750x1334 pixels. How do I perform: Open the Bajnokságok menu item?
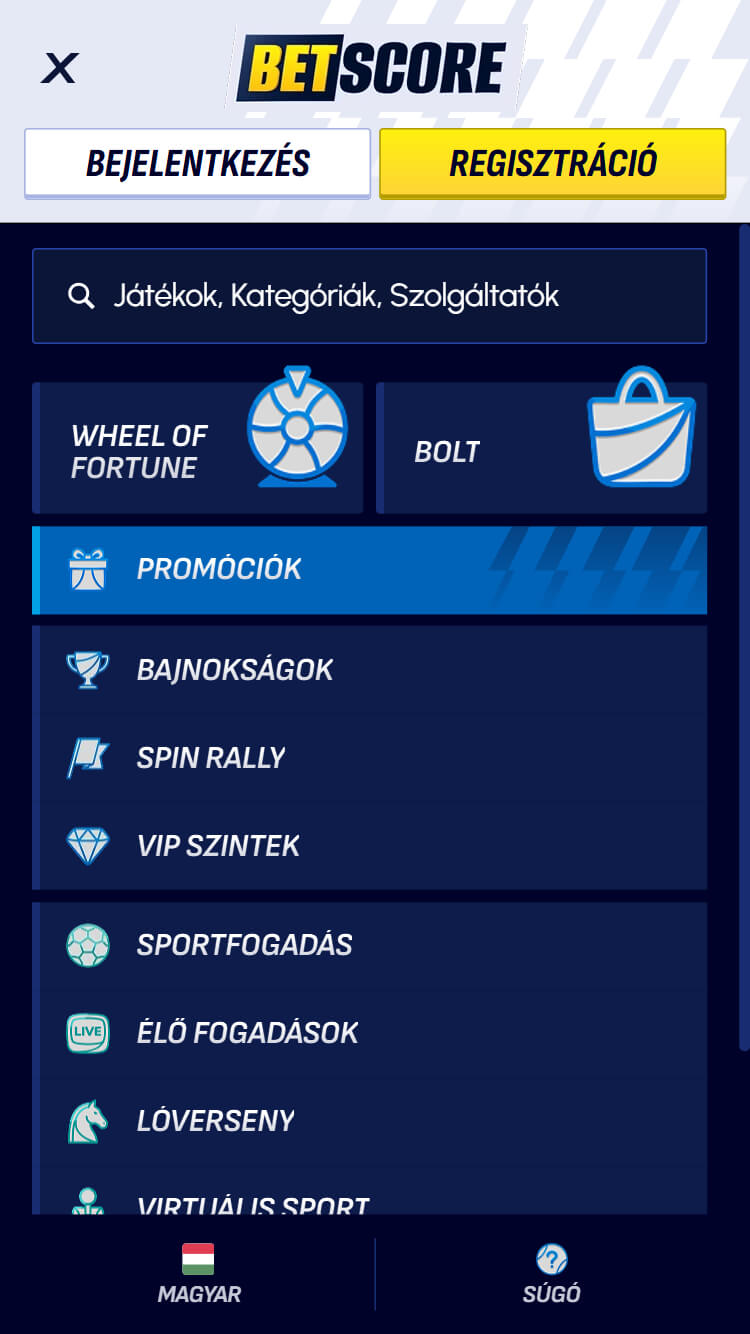click(369, 670)
